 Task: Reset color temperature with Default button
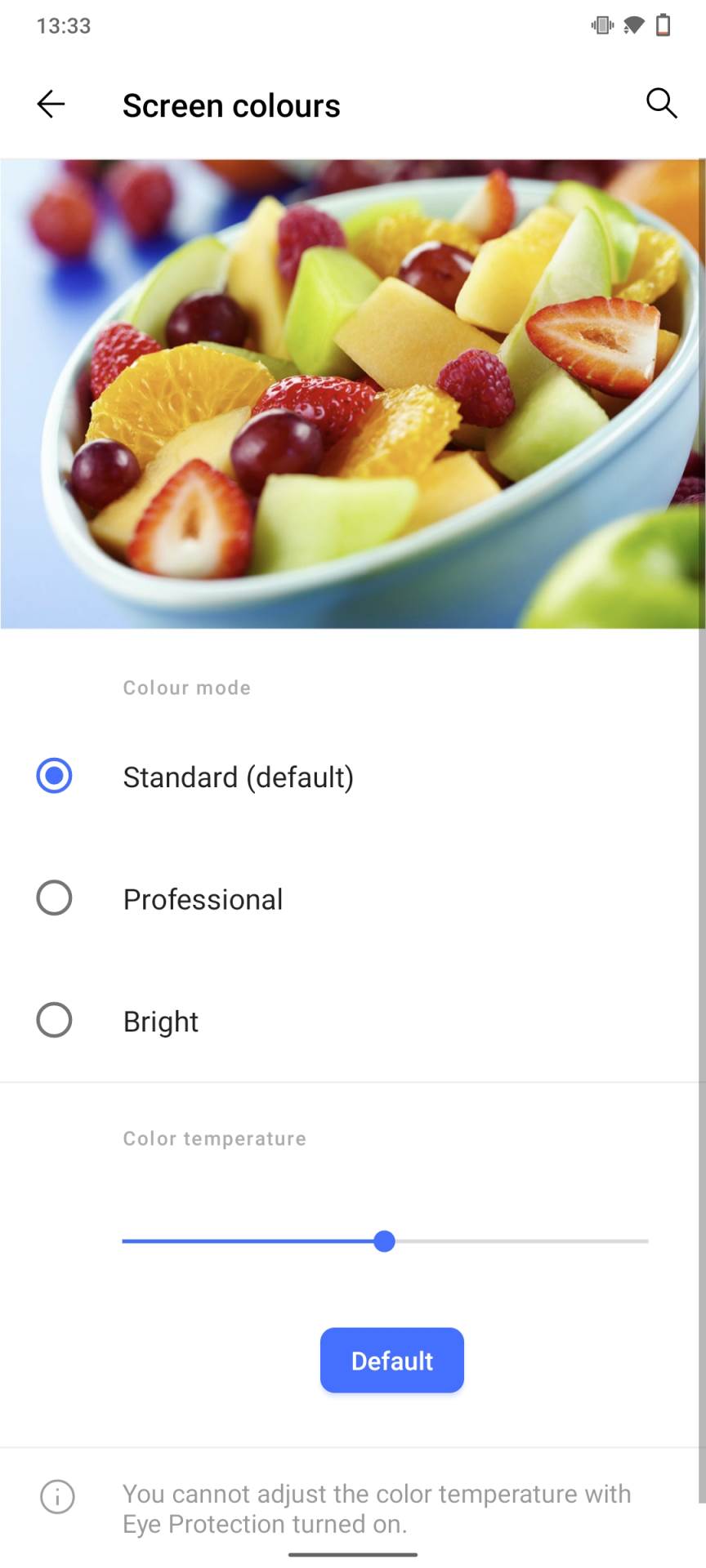[x=391, y=1361]
